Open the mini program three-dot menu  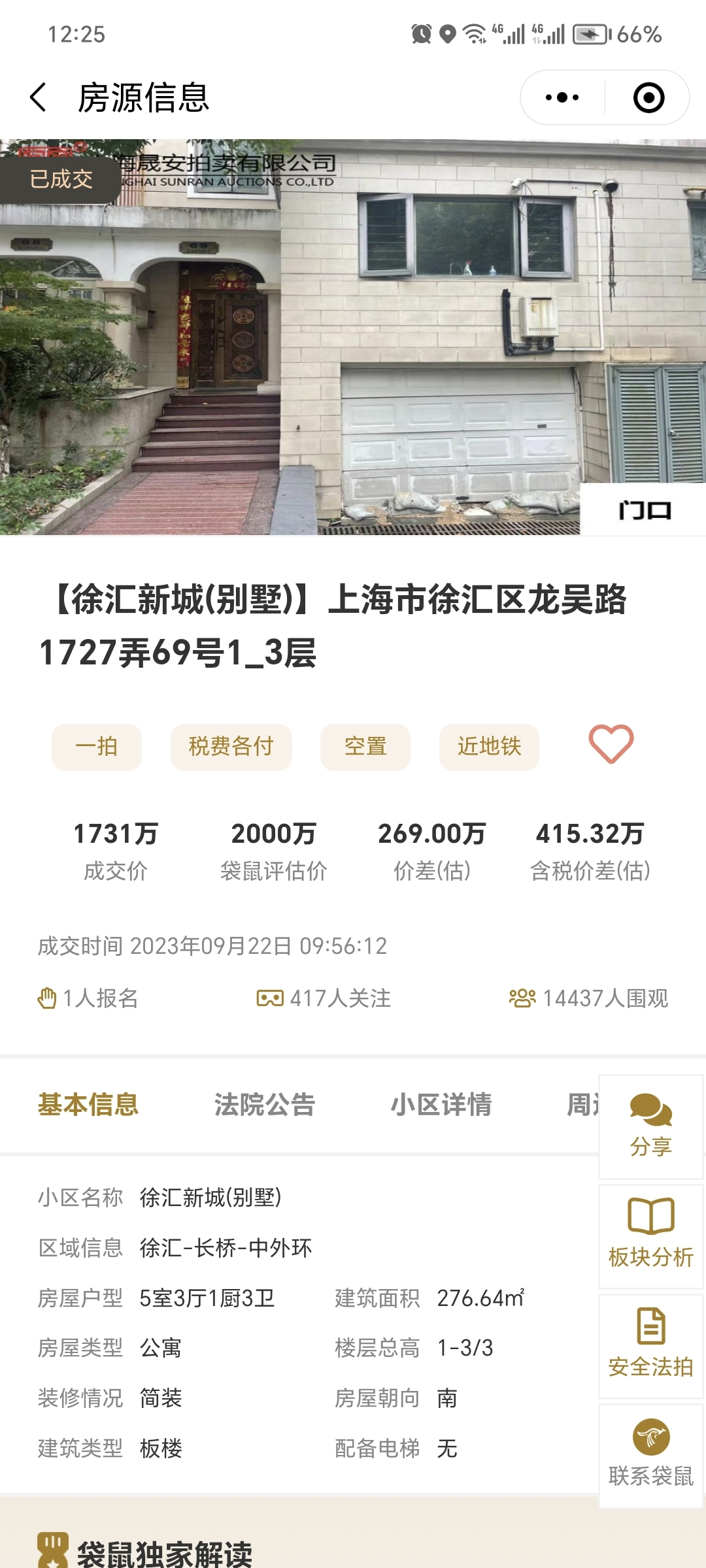(562, 97)
